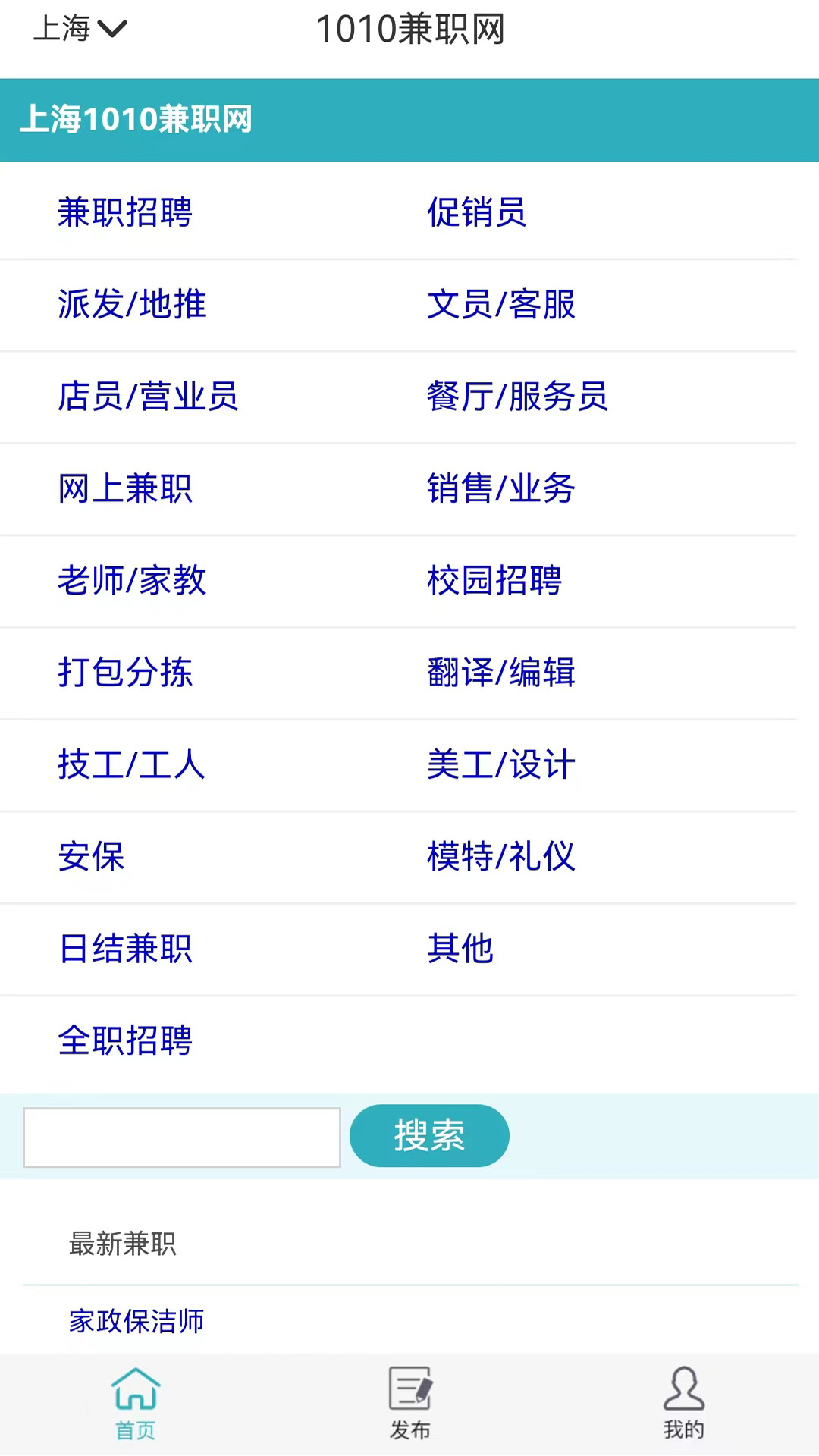Click the 上海1010兼职网 banner

(x=139, y=120)
